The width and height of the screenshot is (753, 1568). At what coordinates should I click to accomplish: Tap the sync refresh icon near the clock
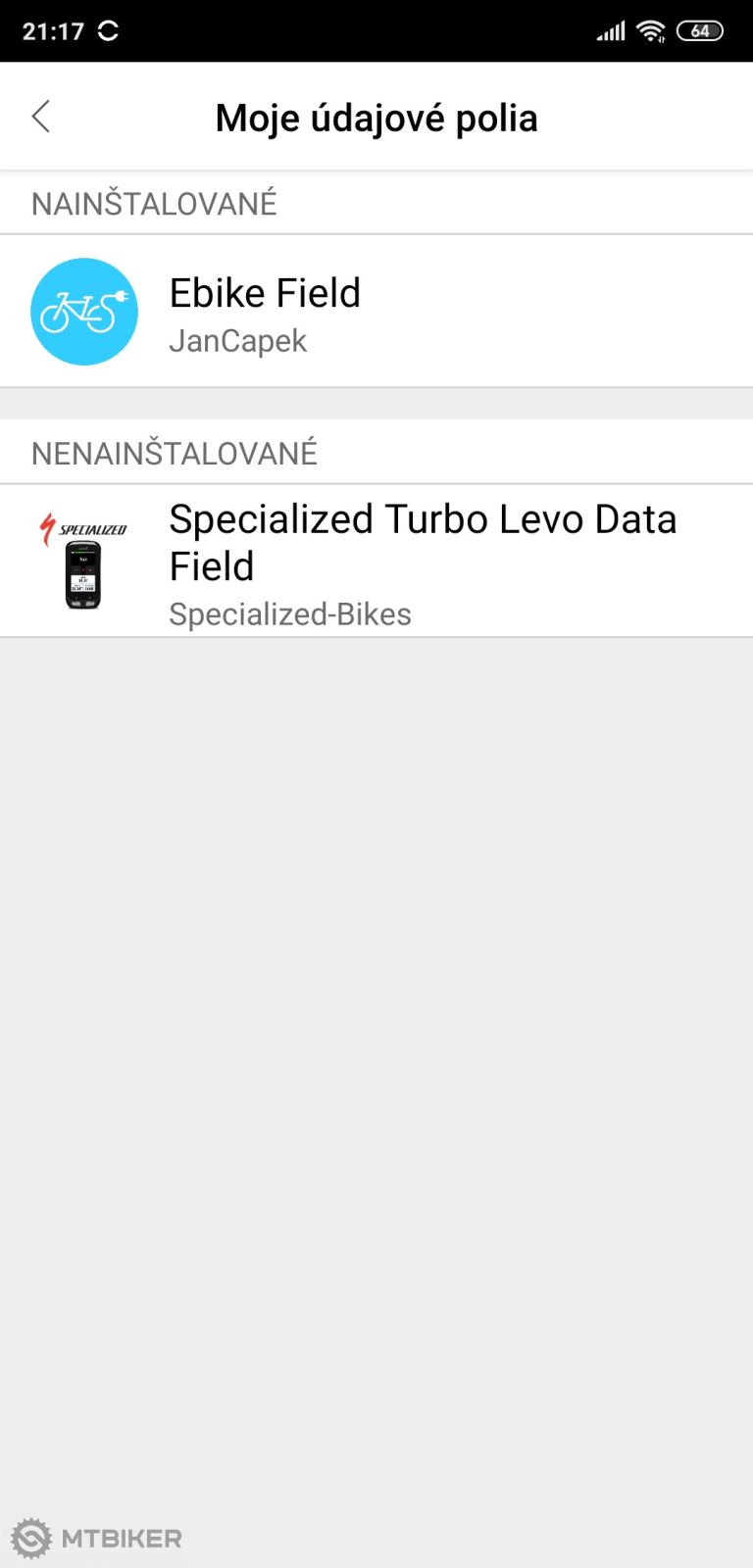click(108, 30)
